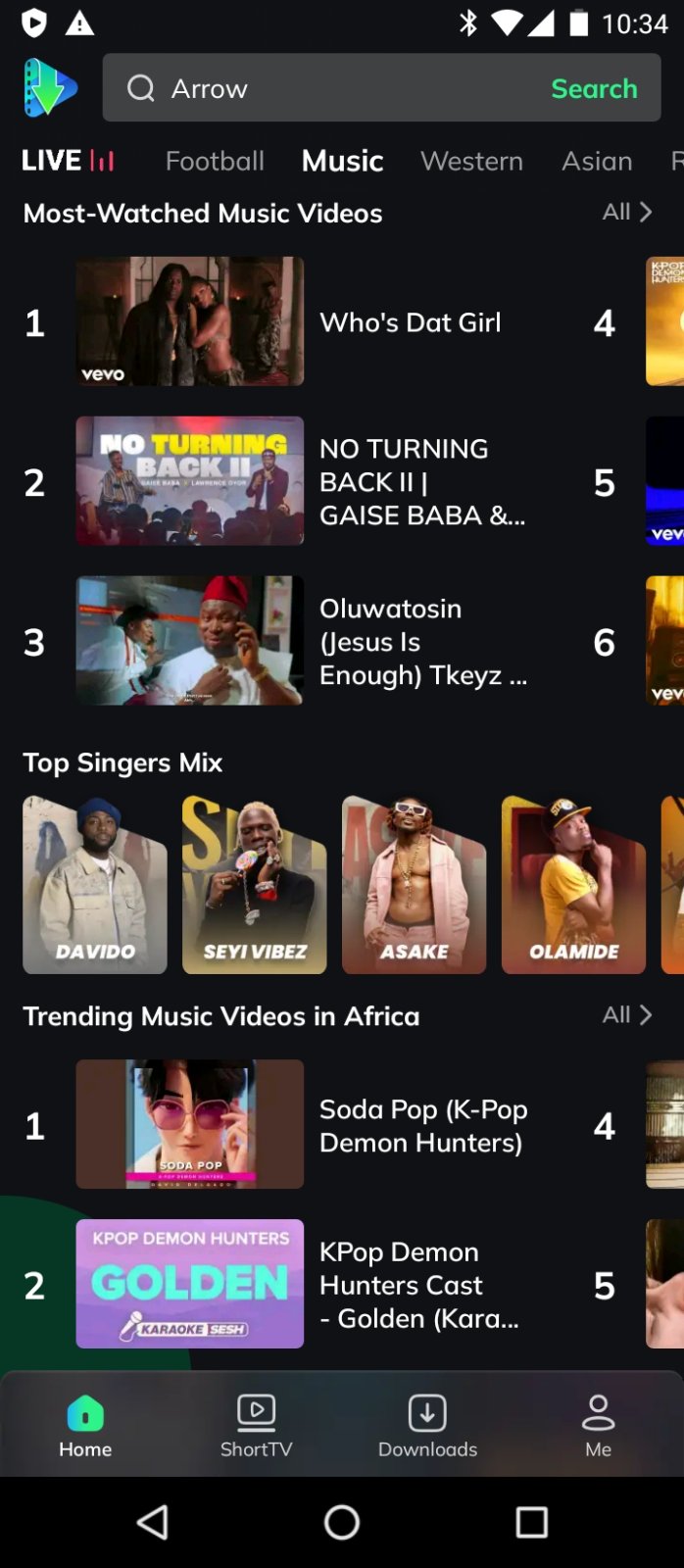Tap the green Search button

(x=594, y=88)
